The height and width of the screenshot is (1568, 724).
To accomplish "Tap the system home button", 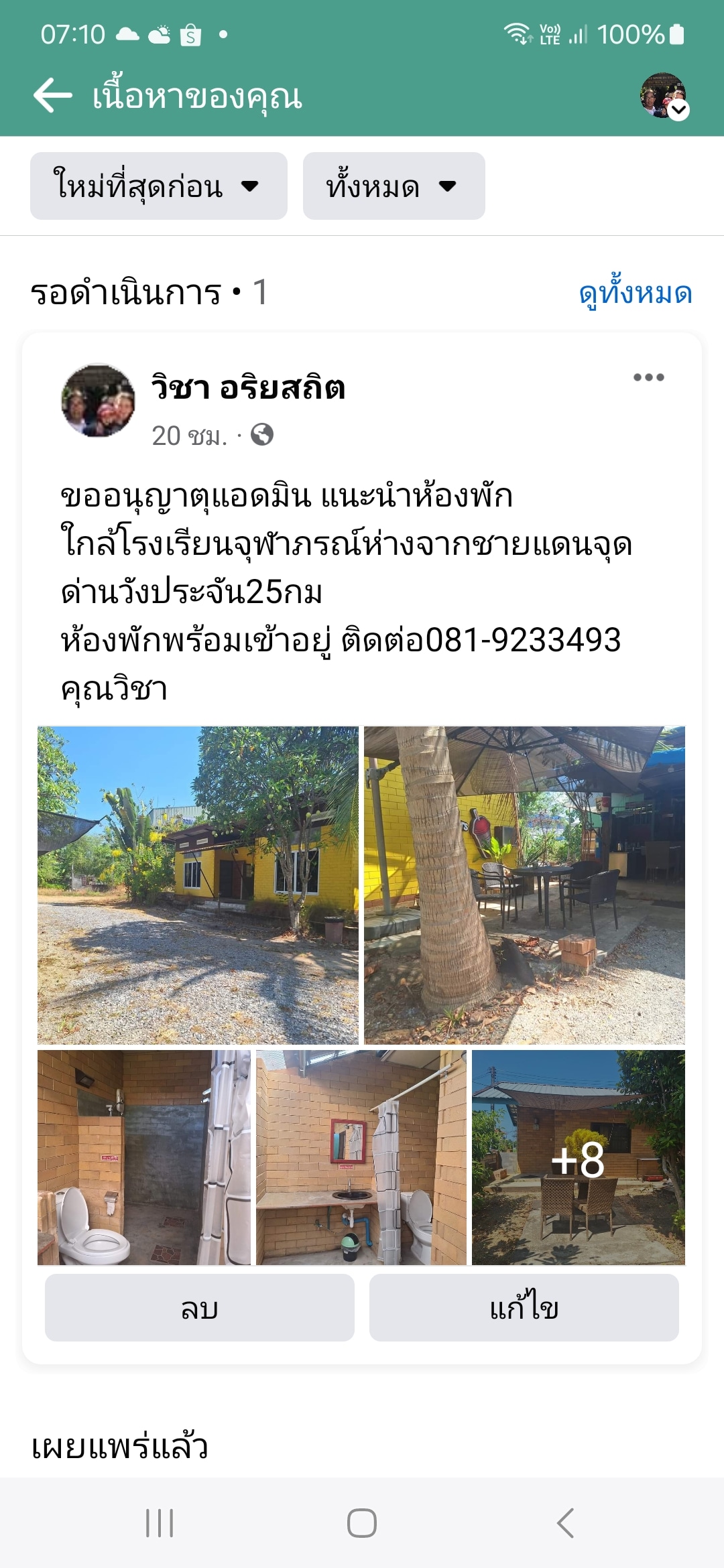I will (x=361, y=1523).
